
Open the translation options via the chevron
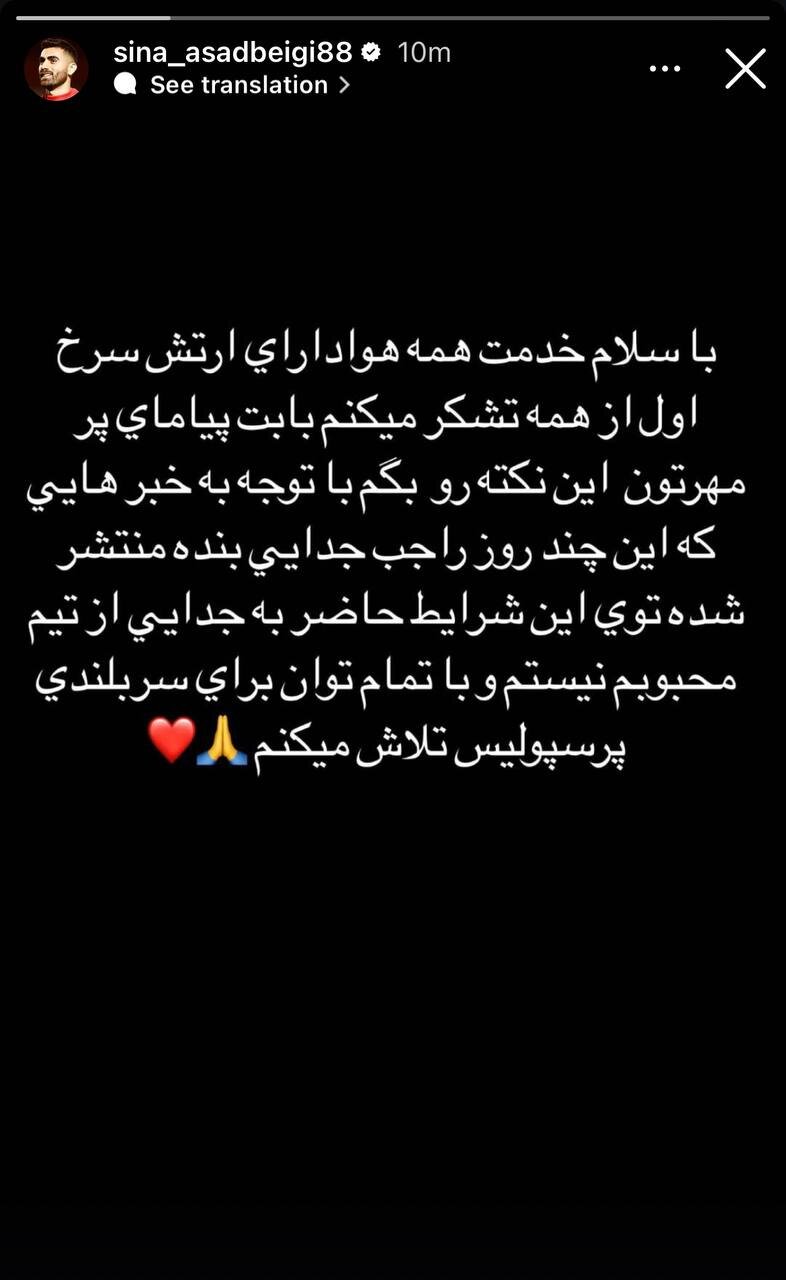(343, 85)
